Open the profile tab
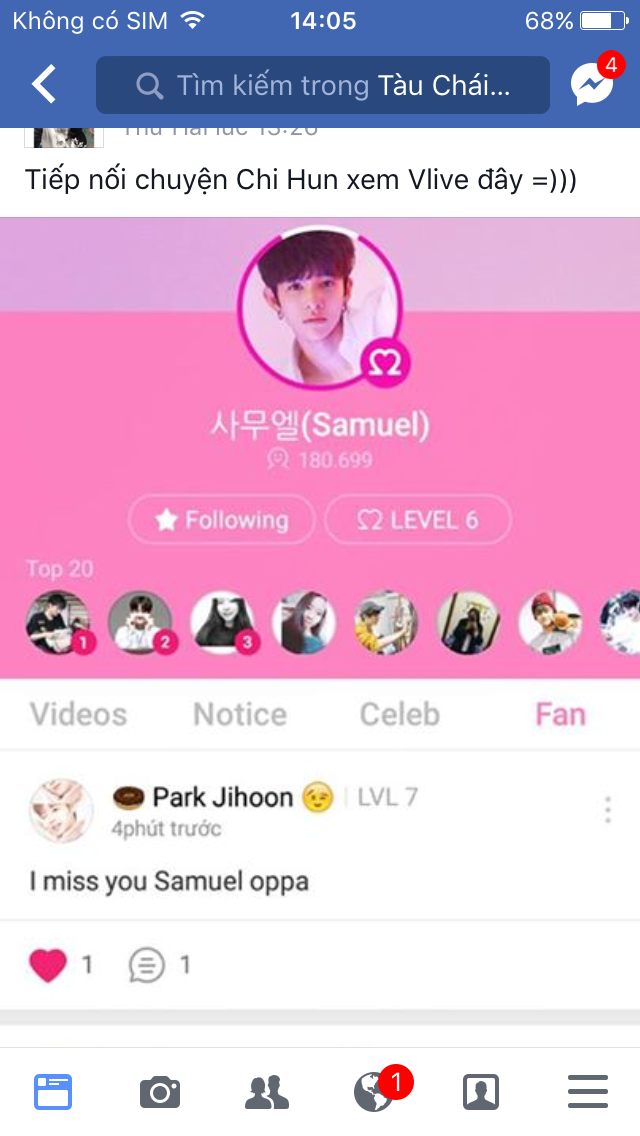The width and height of the screenshot is (640, 1136). tap(481, 1091)
